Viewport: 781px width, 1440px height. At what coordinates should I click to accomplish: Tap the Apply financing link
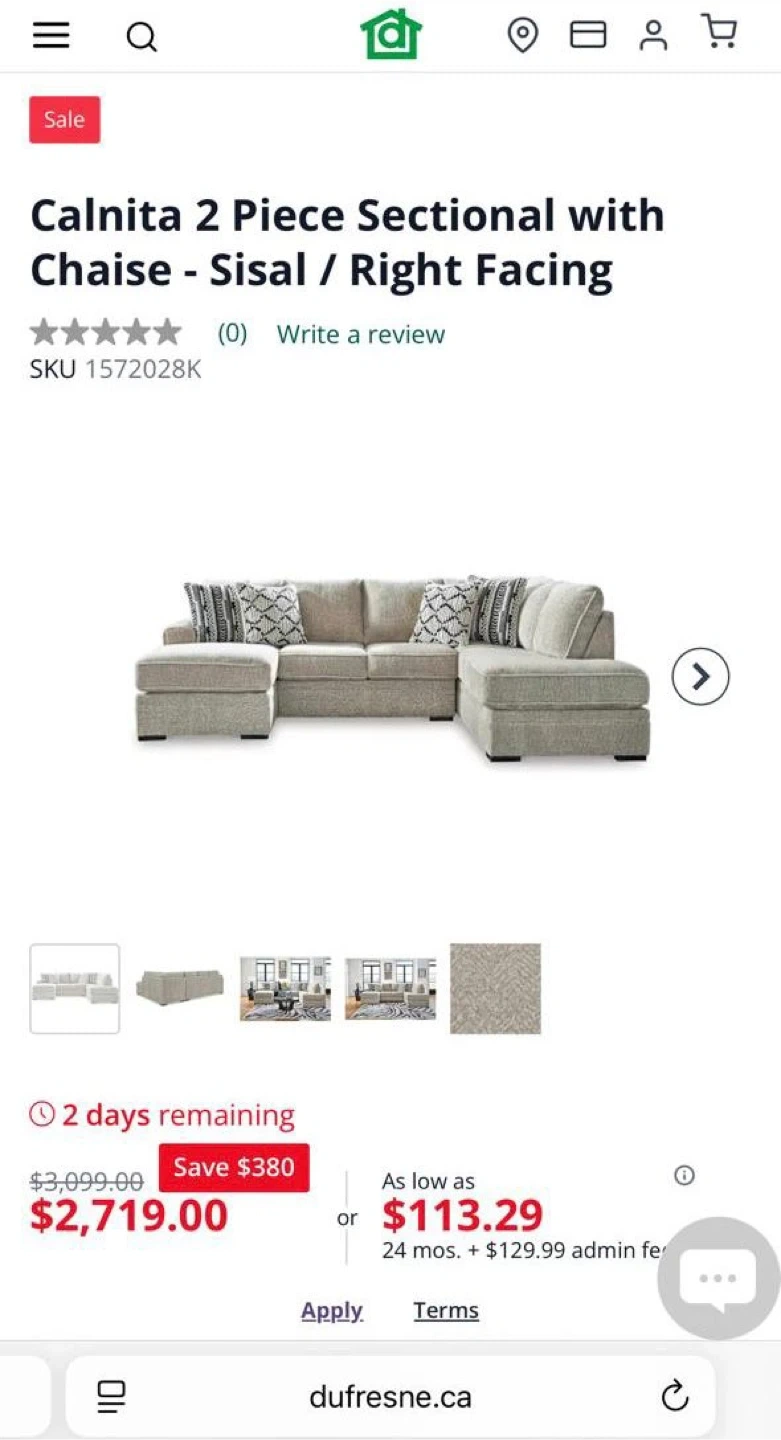332,1310
